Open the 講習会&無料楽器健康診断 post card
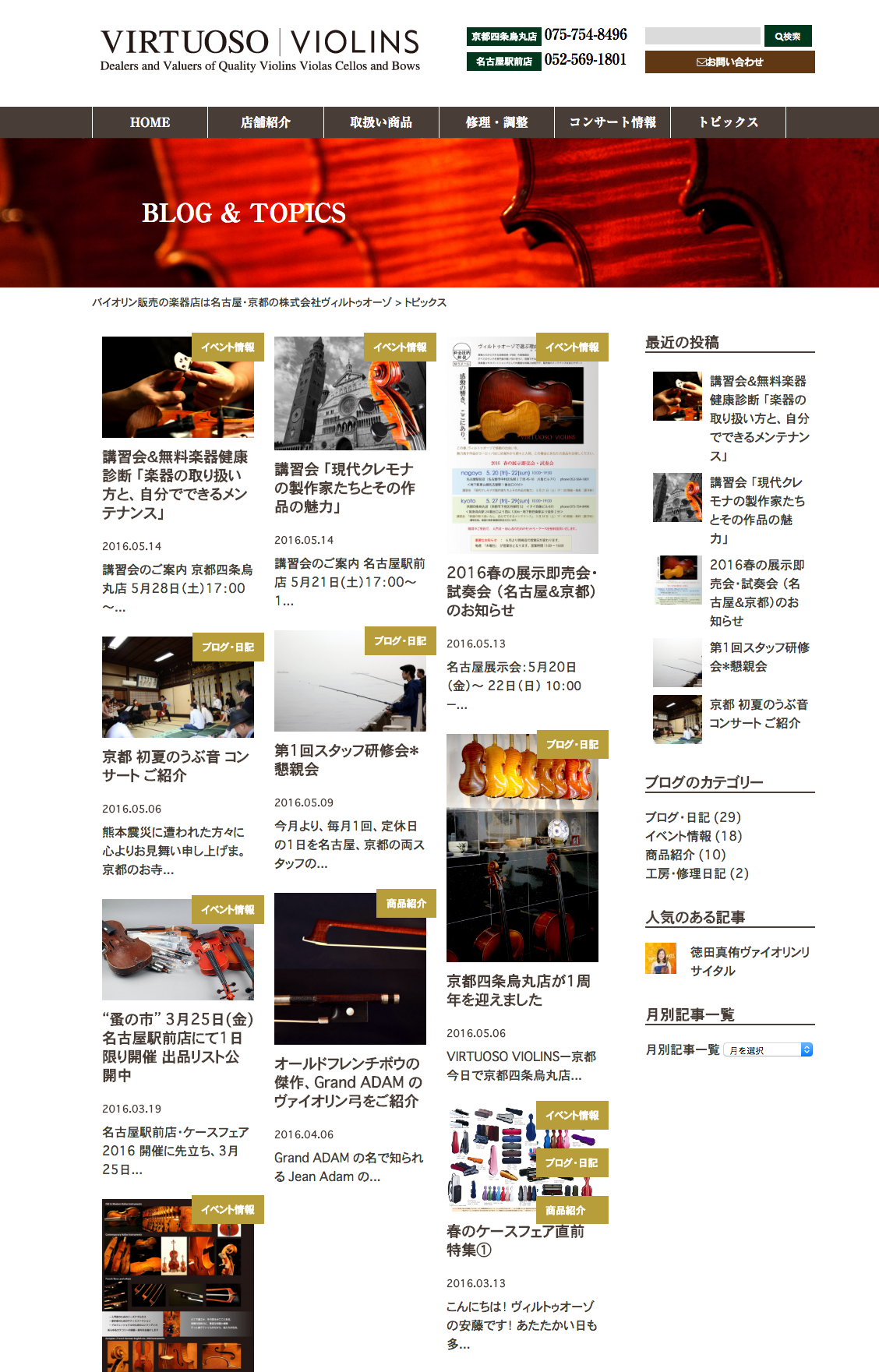Viewport: 879px width, 1372px height. click(x=175, y=485)
